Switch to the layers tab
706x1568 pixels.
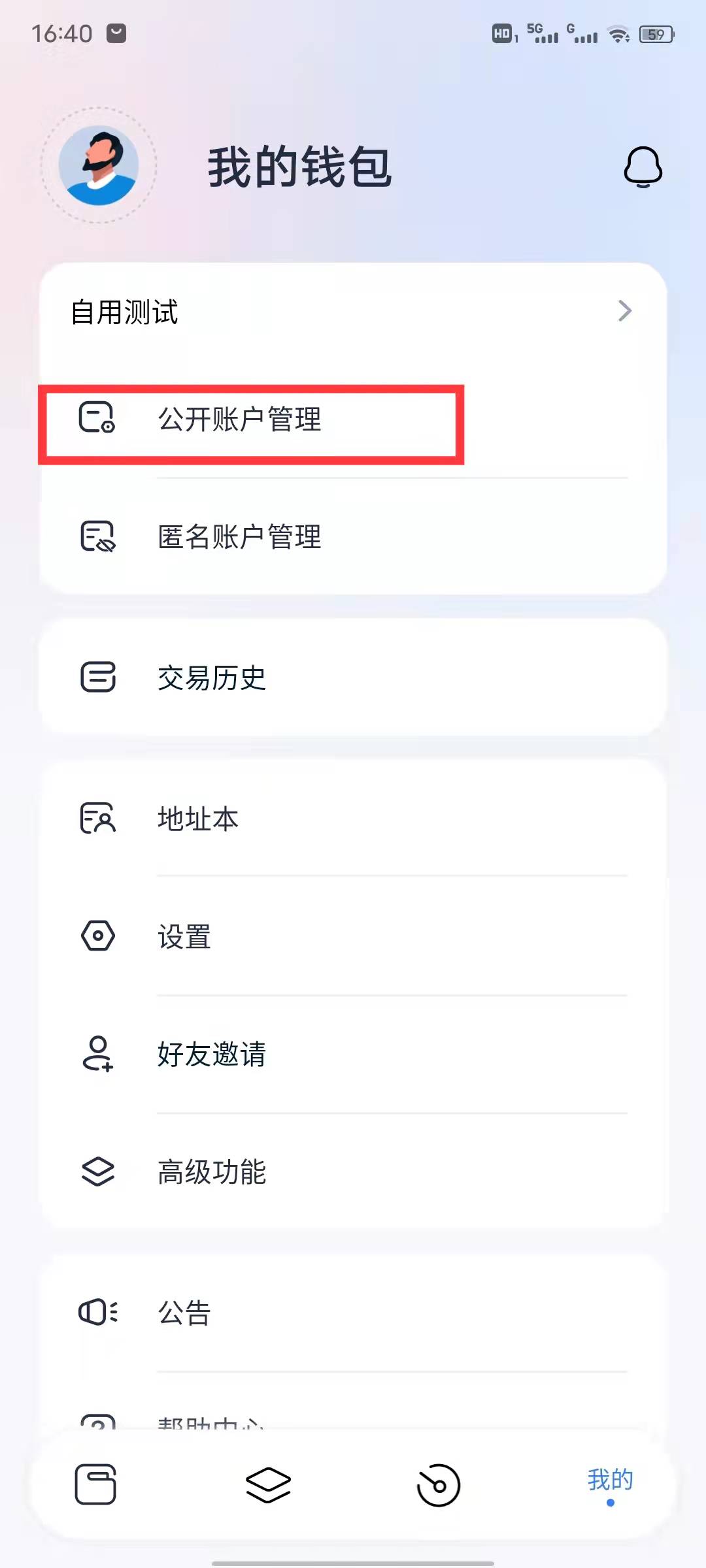tap(268, 1484)
